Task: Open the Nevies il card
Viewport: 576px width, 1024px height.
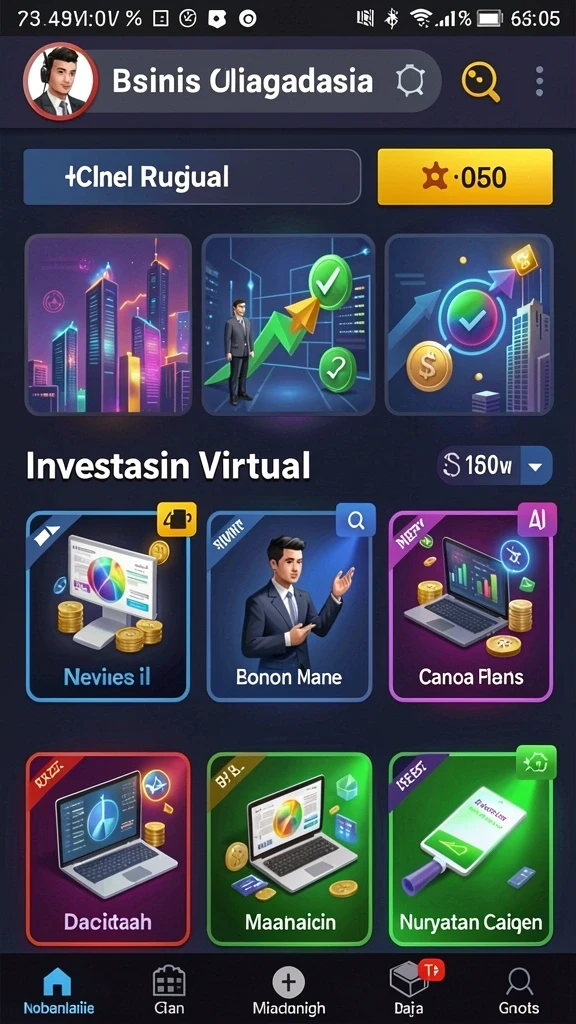Action: coord(108,605)
